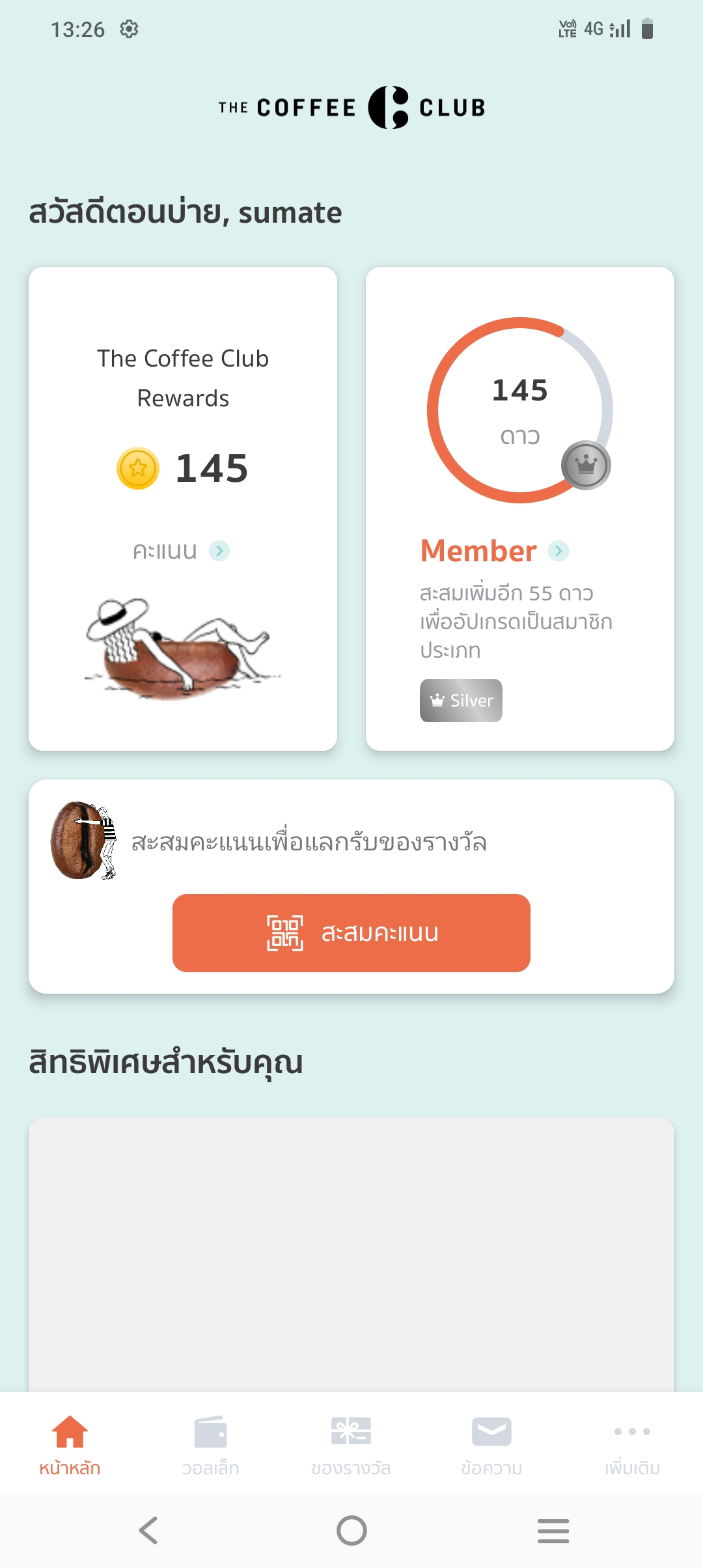This screenshot has height=1568, width=703.
Task: Open the เพิ่มเติม more tab
Action: coord(632,1443)
